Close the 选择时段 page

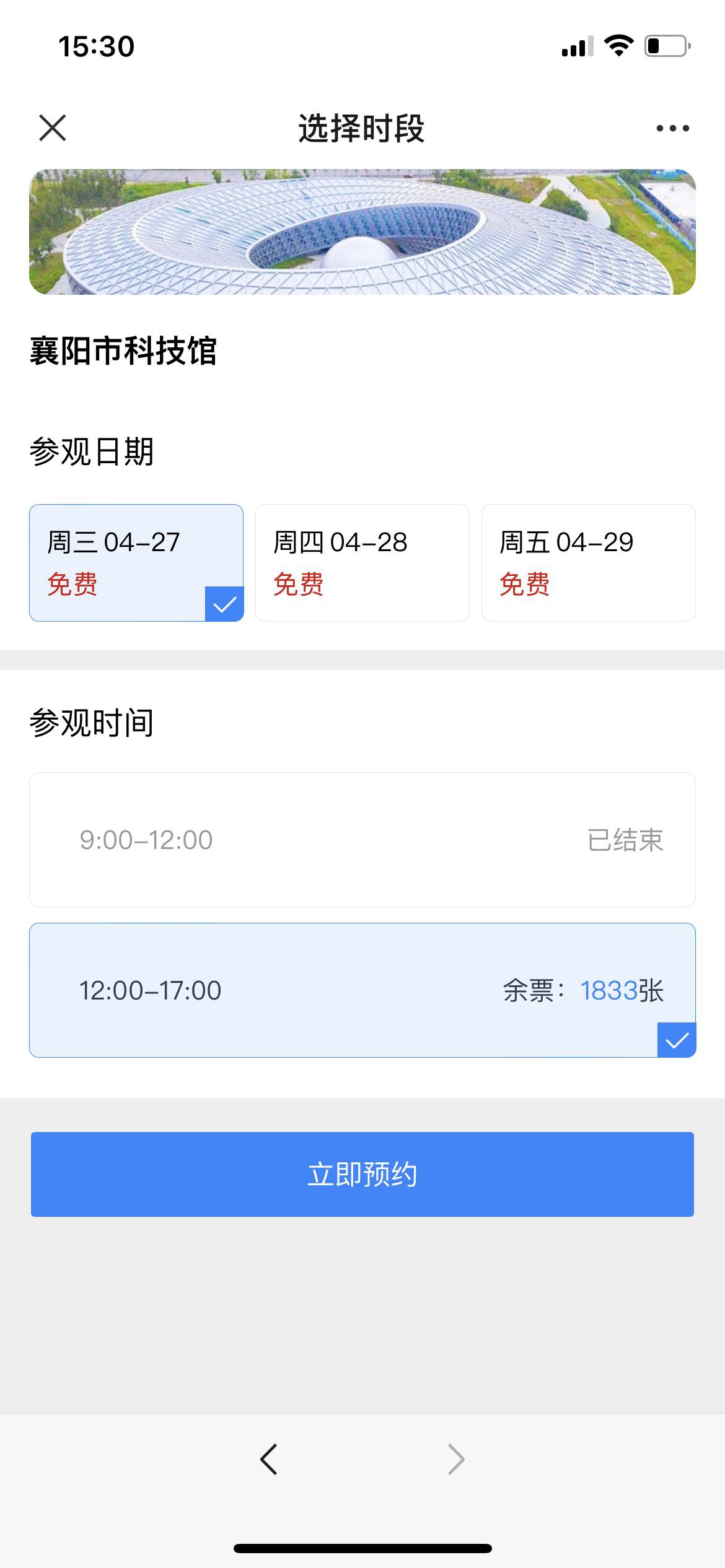(x=53, y=128)
